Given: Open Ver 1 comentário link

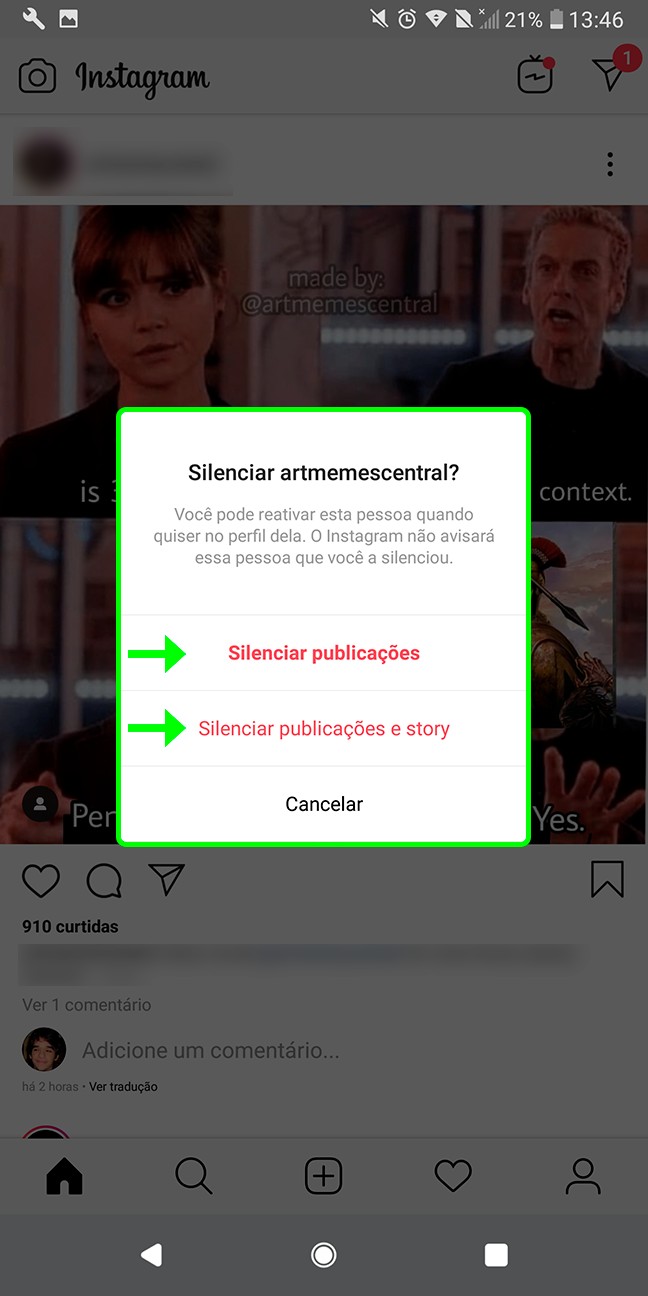Looking at the screenshot, I should 87,1004.
